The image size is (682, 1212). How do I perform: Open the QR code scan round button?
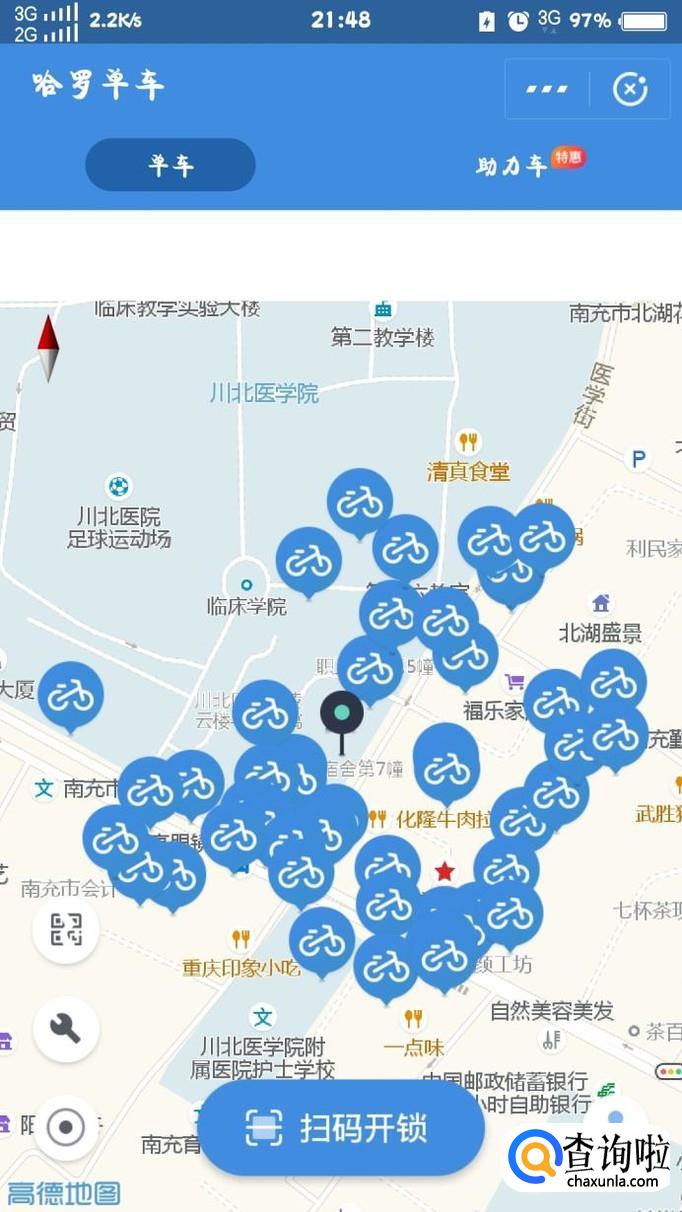[65, 929]
